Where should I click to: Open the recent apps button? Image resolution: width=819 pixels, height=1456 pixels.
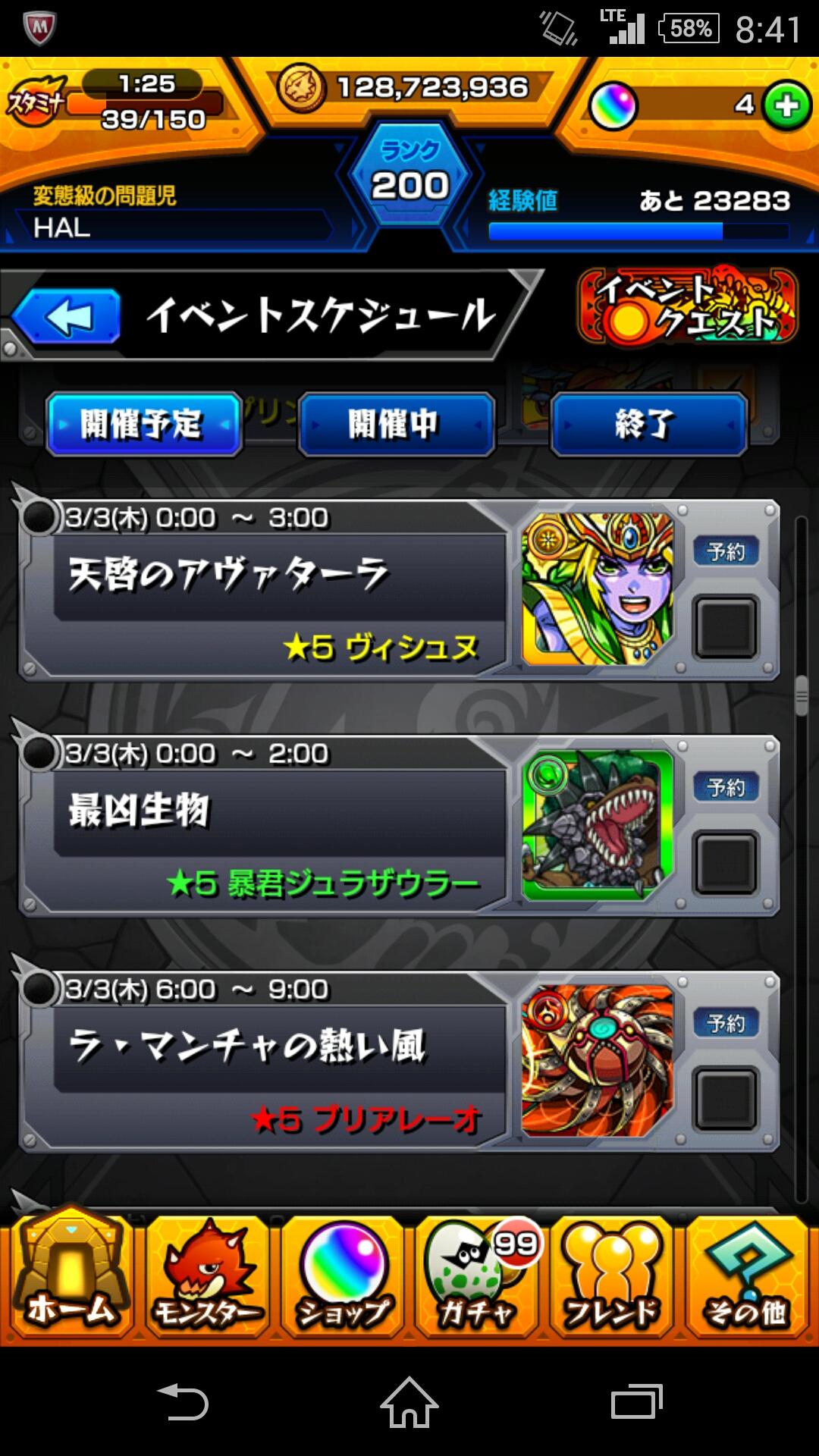point(635,1403)
